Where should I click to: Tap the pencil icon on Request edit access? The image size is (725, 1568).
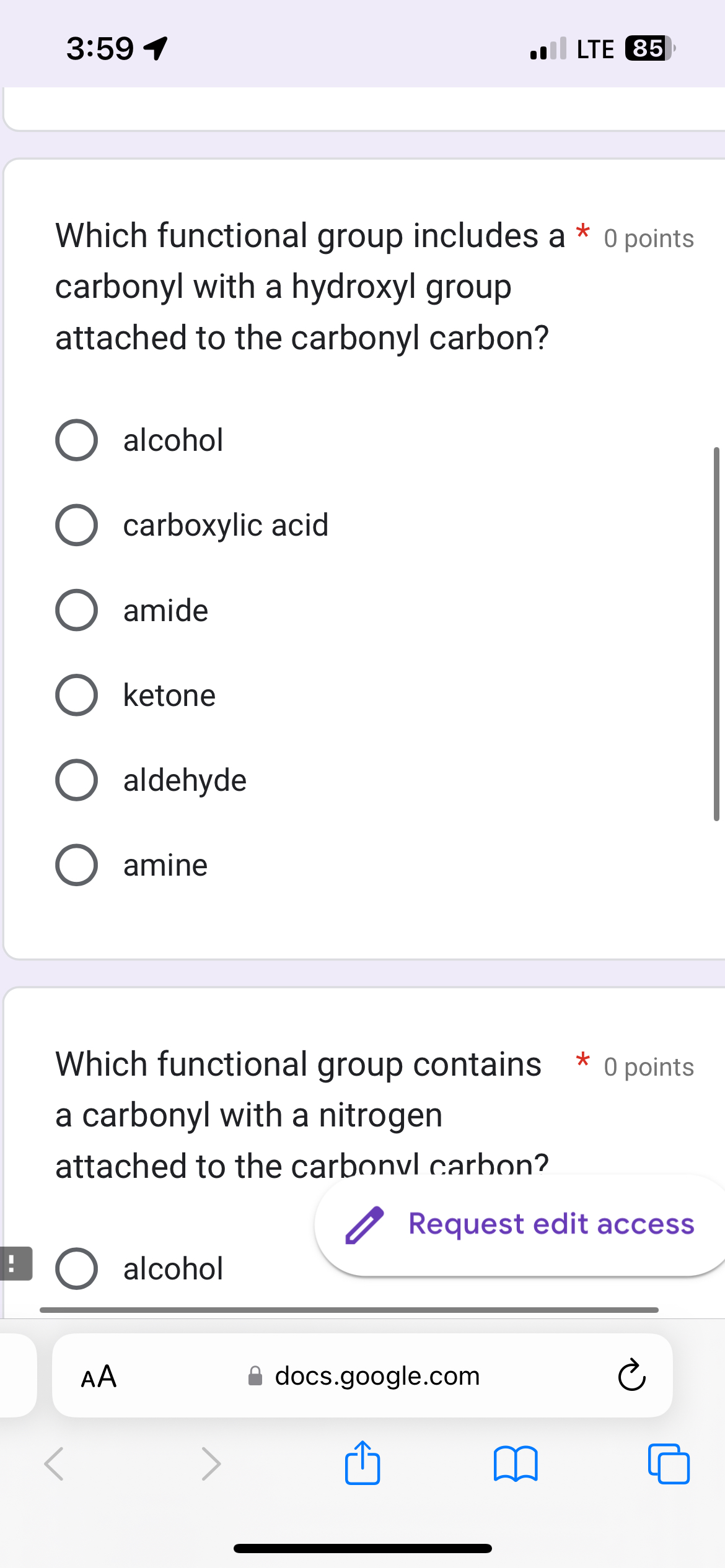364,1223
